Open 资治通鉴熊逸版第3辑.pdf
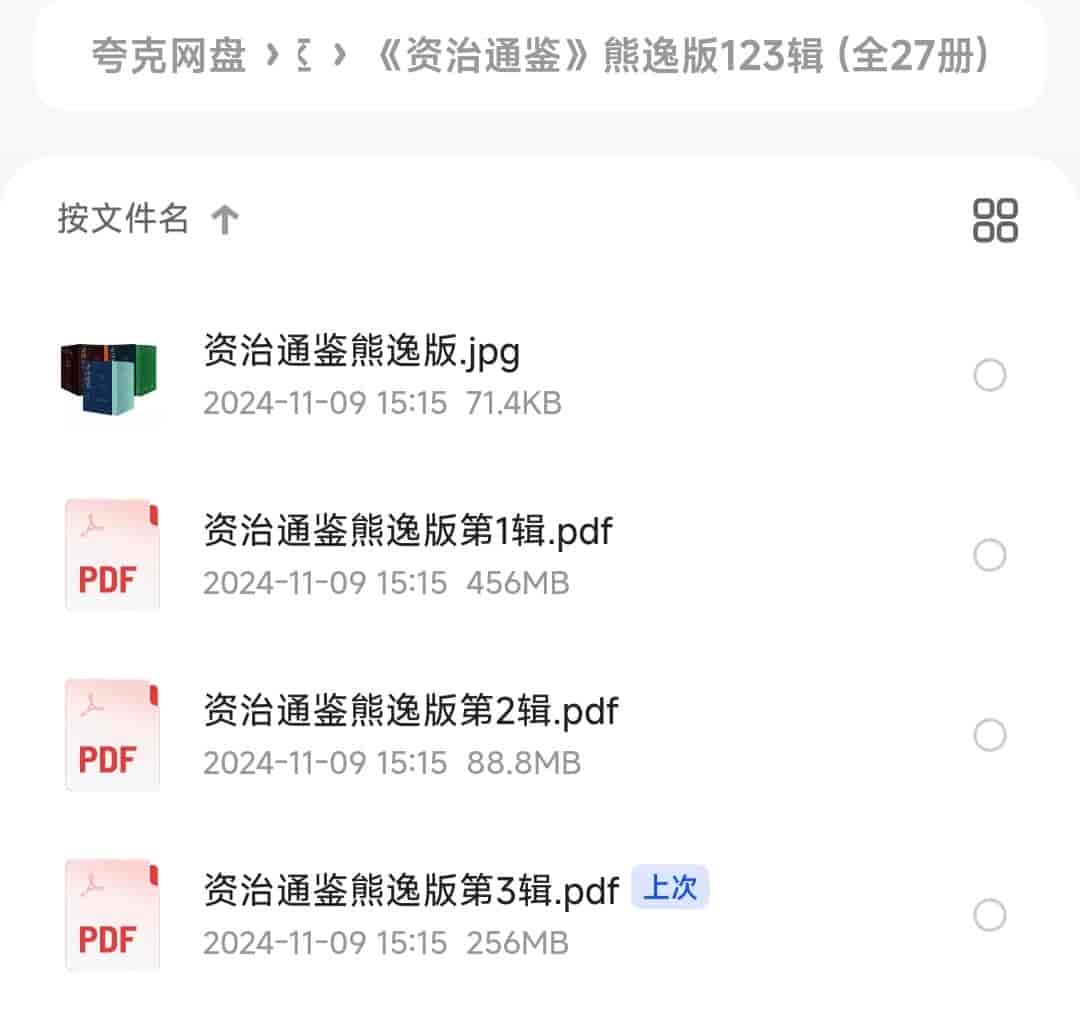The height and width of the screenshot is (1014, 1080). click(x=411, y=890)
